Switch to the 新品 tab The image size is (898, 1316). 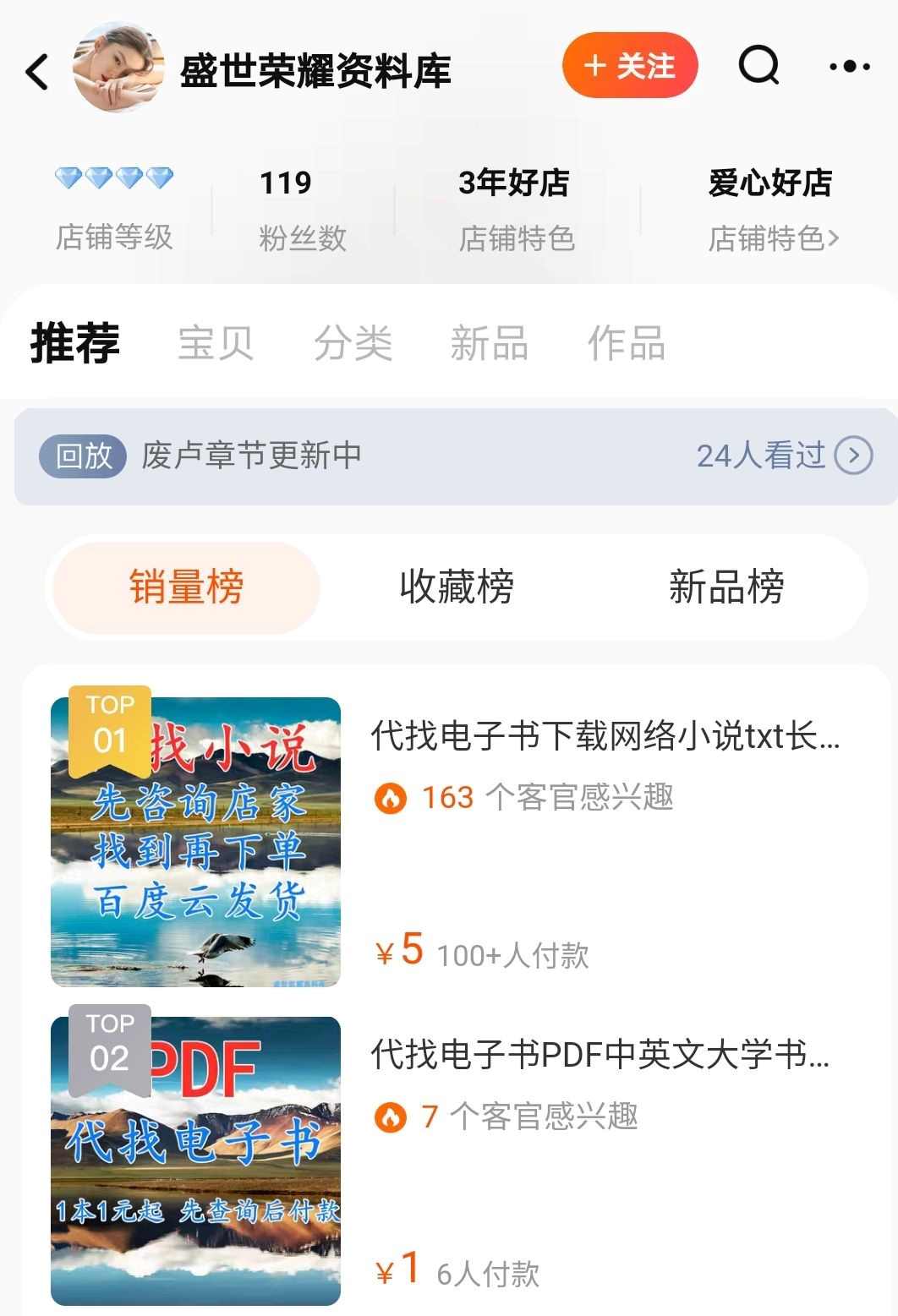tap(489, 343)
